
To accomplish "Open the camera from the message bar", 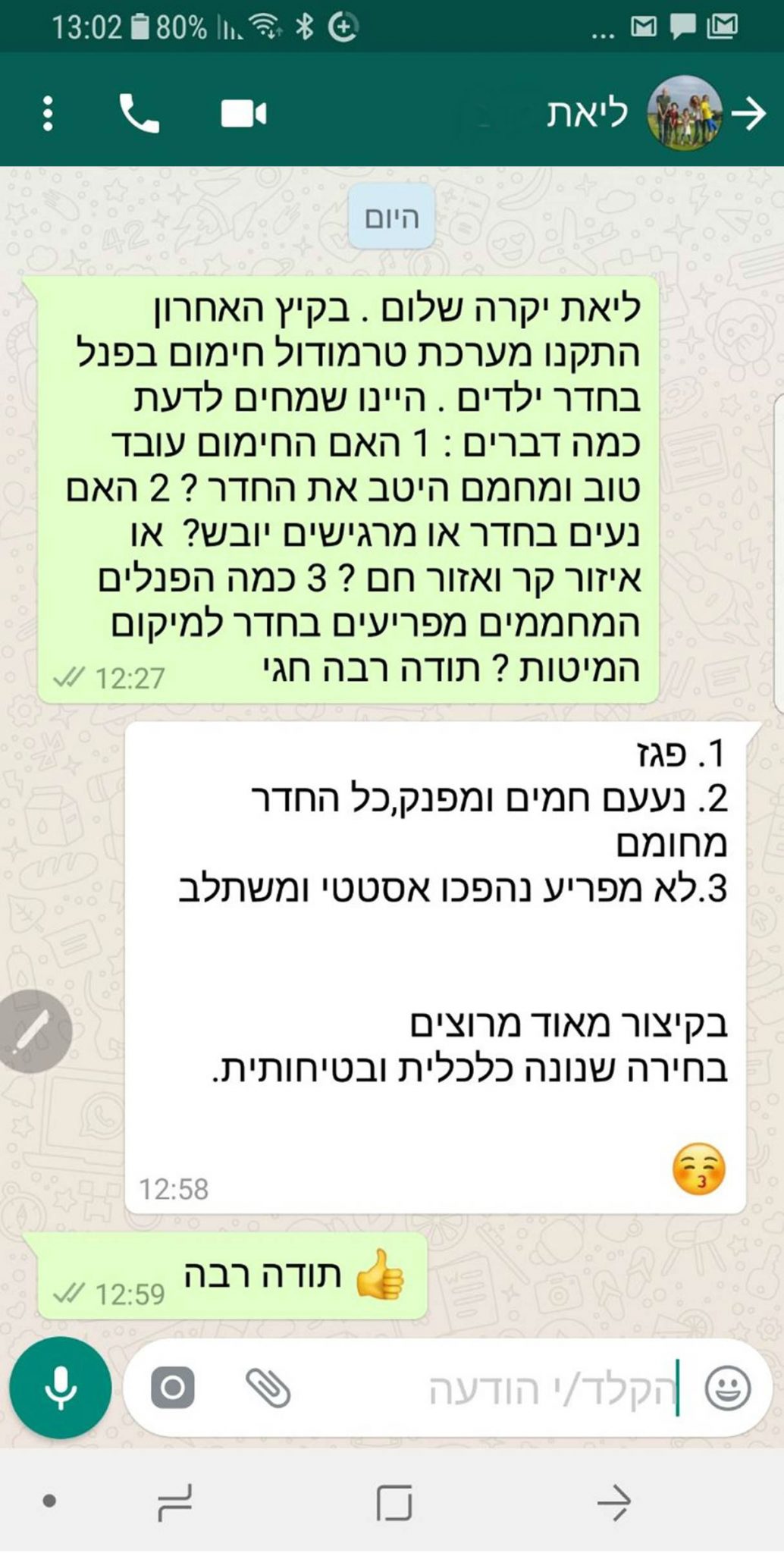I will pyautogui.click(x=173, y=1388).
